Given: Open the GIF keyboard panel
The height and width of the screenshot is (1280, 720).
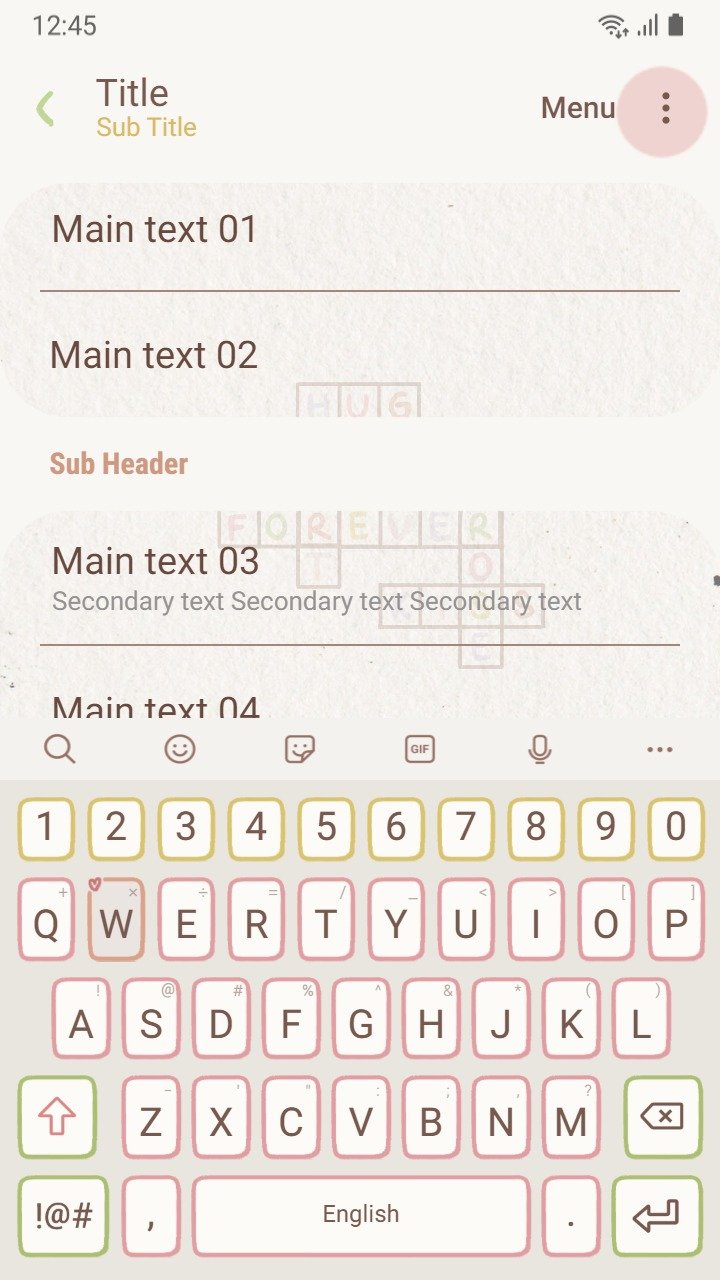Looking at the screenshot, I should point(420,748).
